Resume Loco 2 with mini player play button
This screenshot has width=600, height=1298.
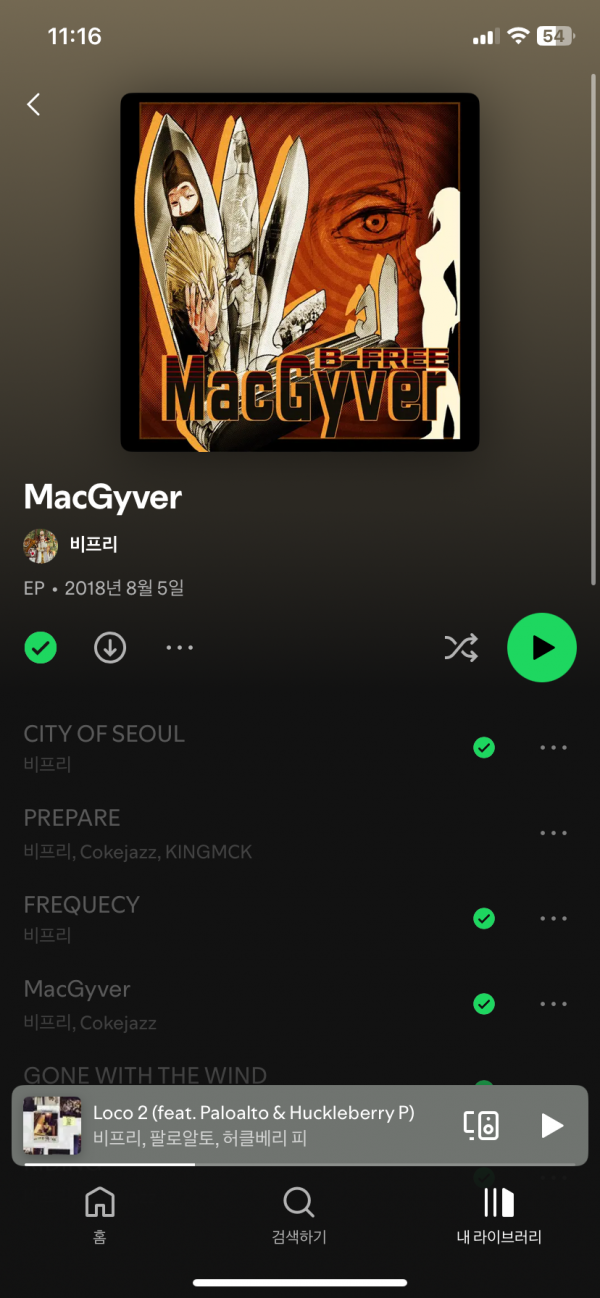(552, 1125)
